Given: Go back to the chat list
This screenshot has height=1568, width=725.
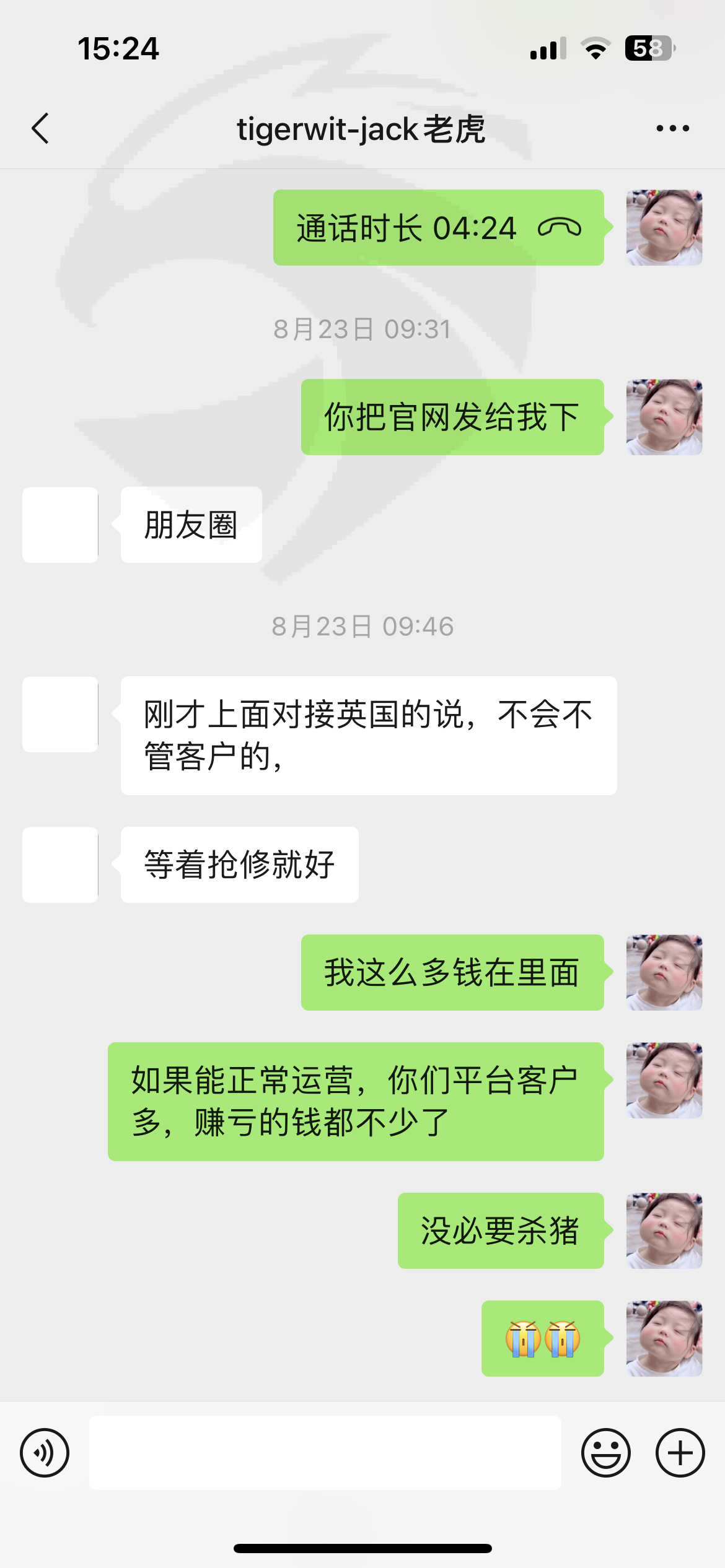Looking at the screenshot, I should [40, 129].
